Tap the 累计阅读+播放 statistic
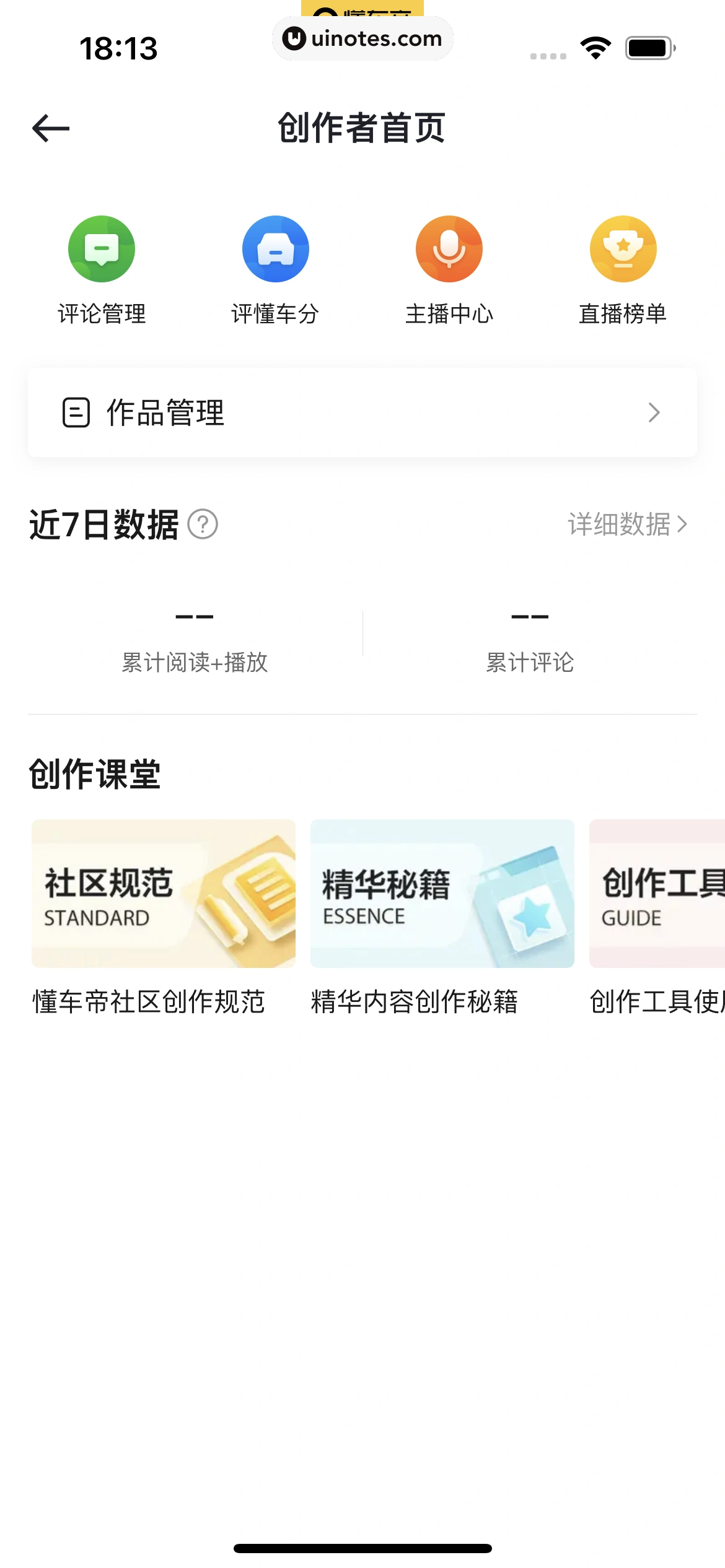Screen dimensions: 725x1568 [195, 663]
